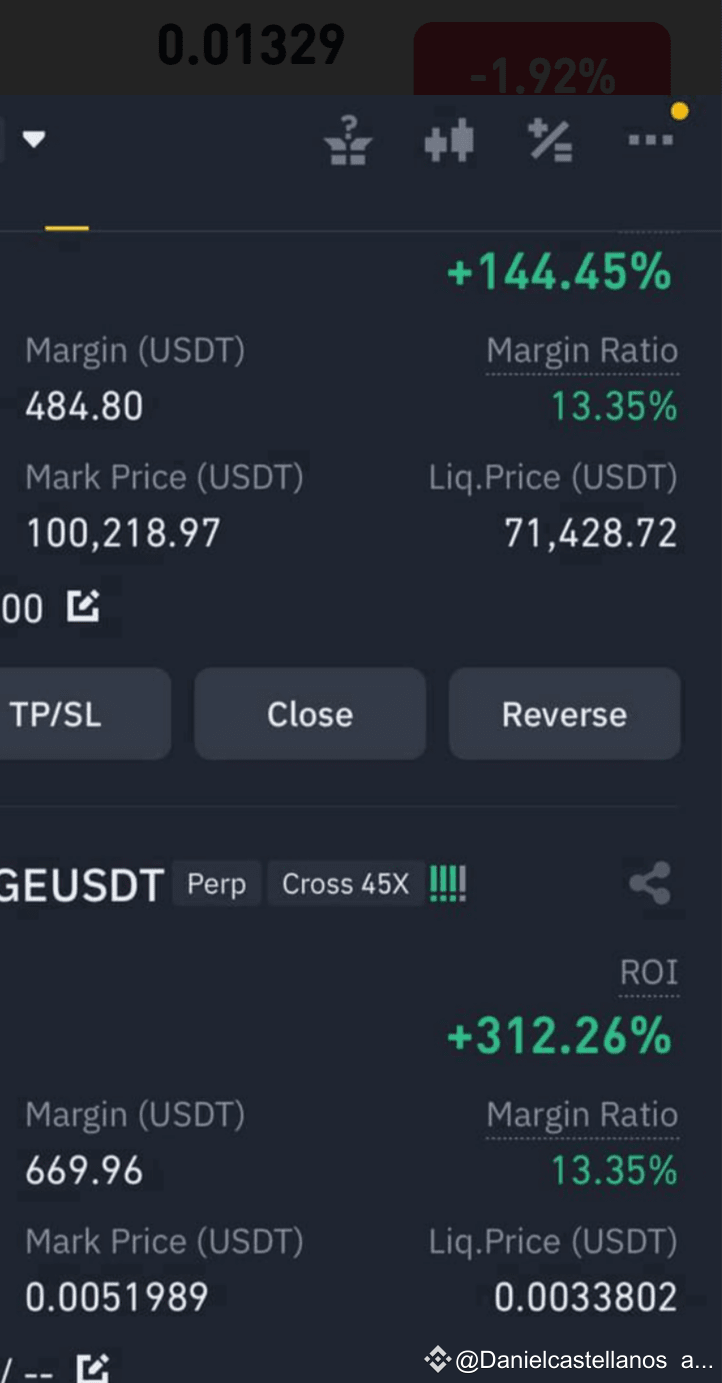The image size is (722, 1383).
Task: Open the ellipsis more-options menu
Action: pyautogui.click(x=649, y=140)
